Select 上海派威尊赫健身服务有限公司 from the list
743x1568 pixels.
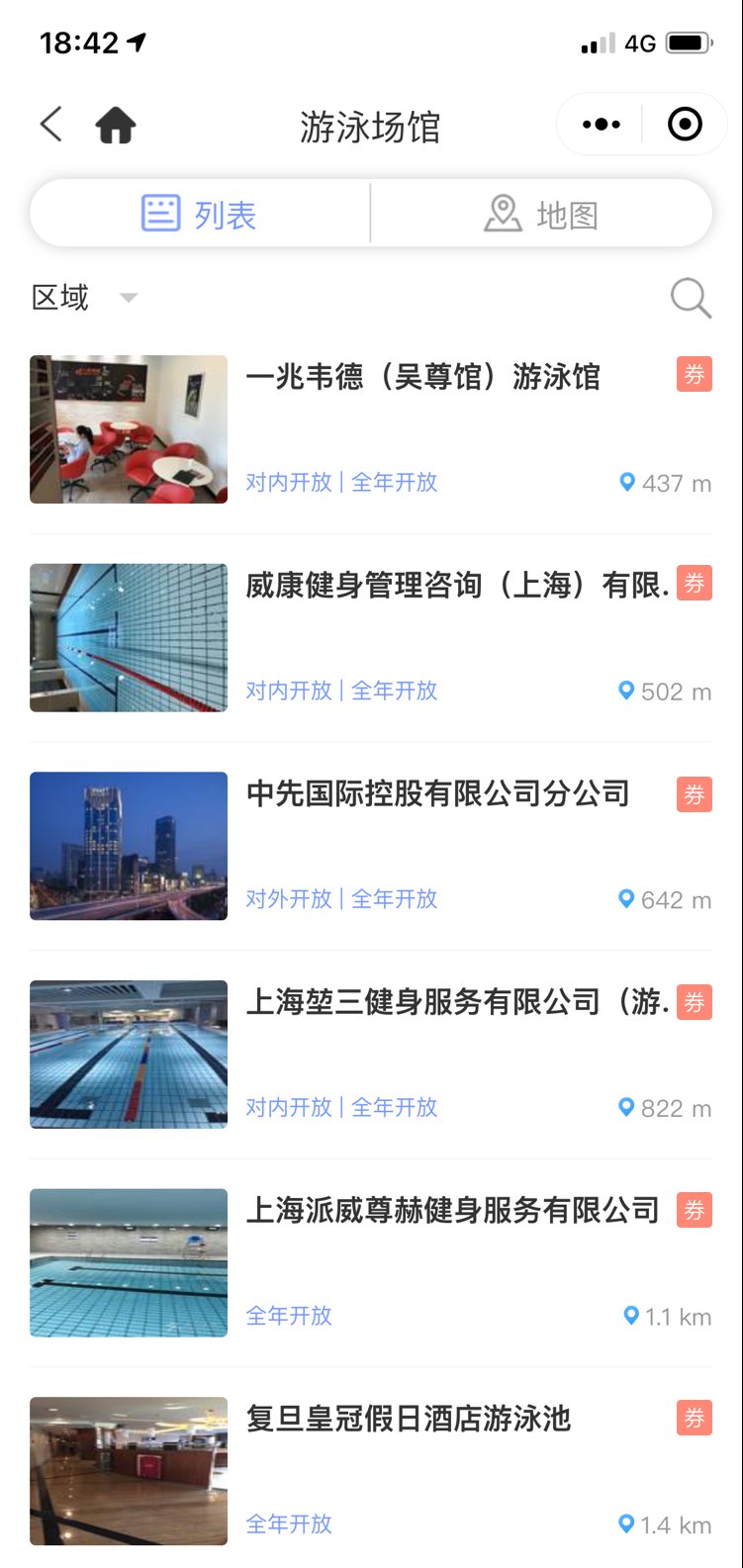click(x=371, y=1263)
